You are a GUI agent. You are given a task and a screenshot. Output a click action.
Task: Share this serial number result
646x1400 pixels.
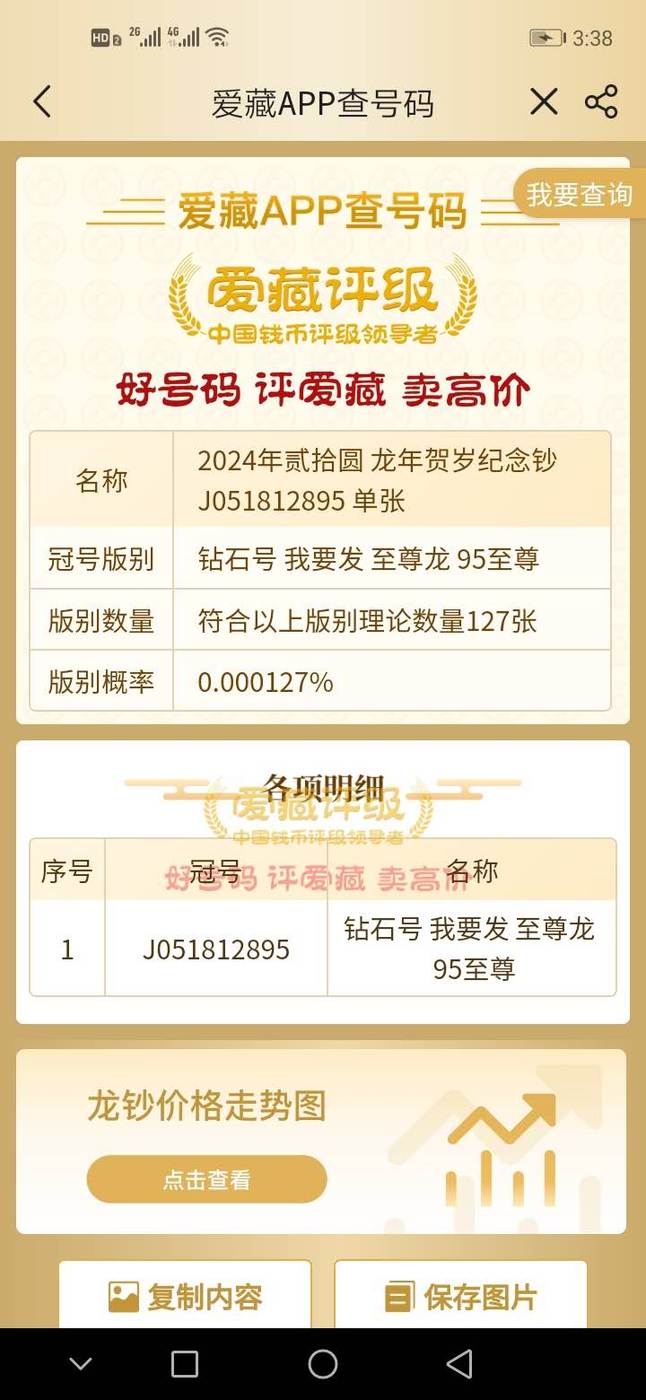pyautogui.click(x=601, y=102)
